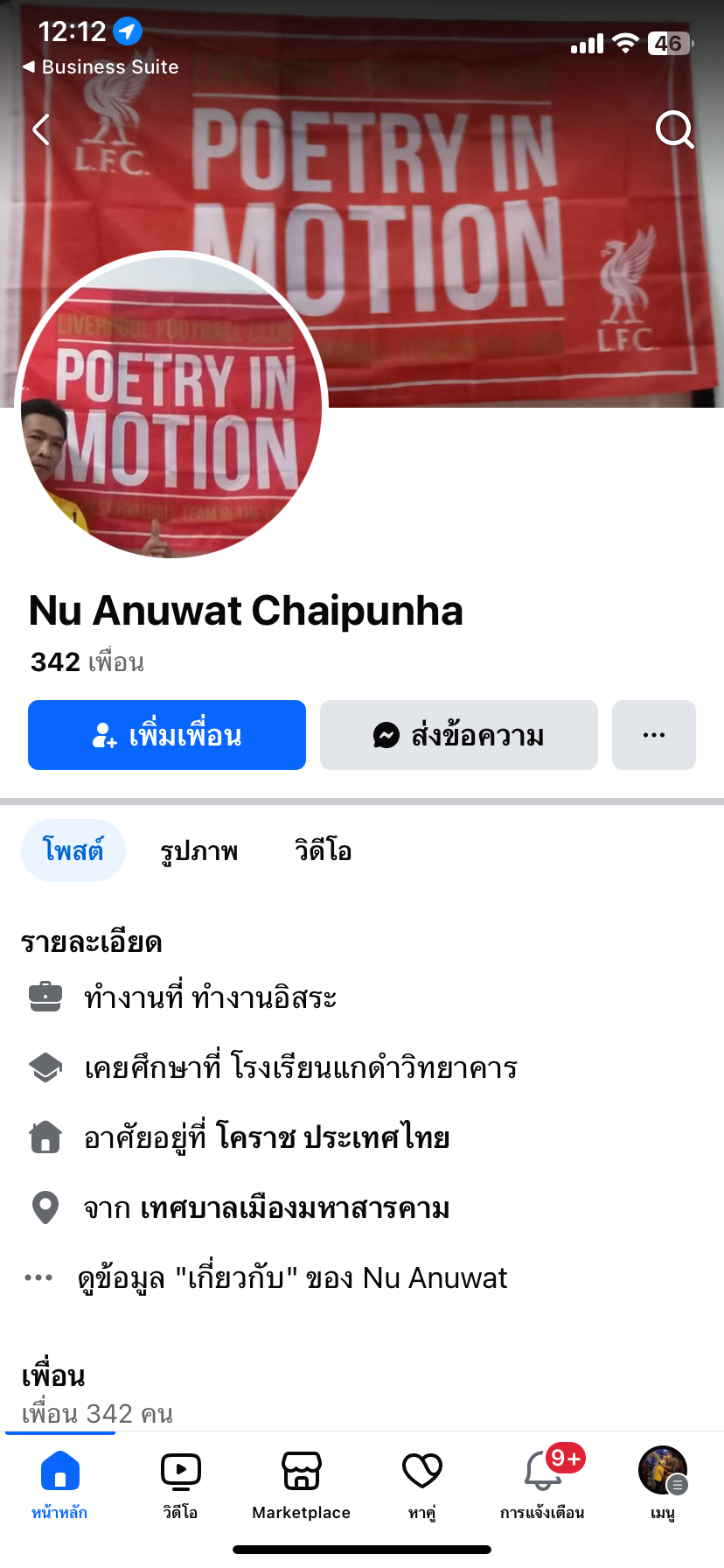Return to Business Suite app
The image size is (724, 1568).
(100, 66)
